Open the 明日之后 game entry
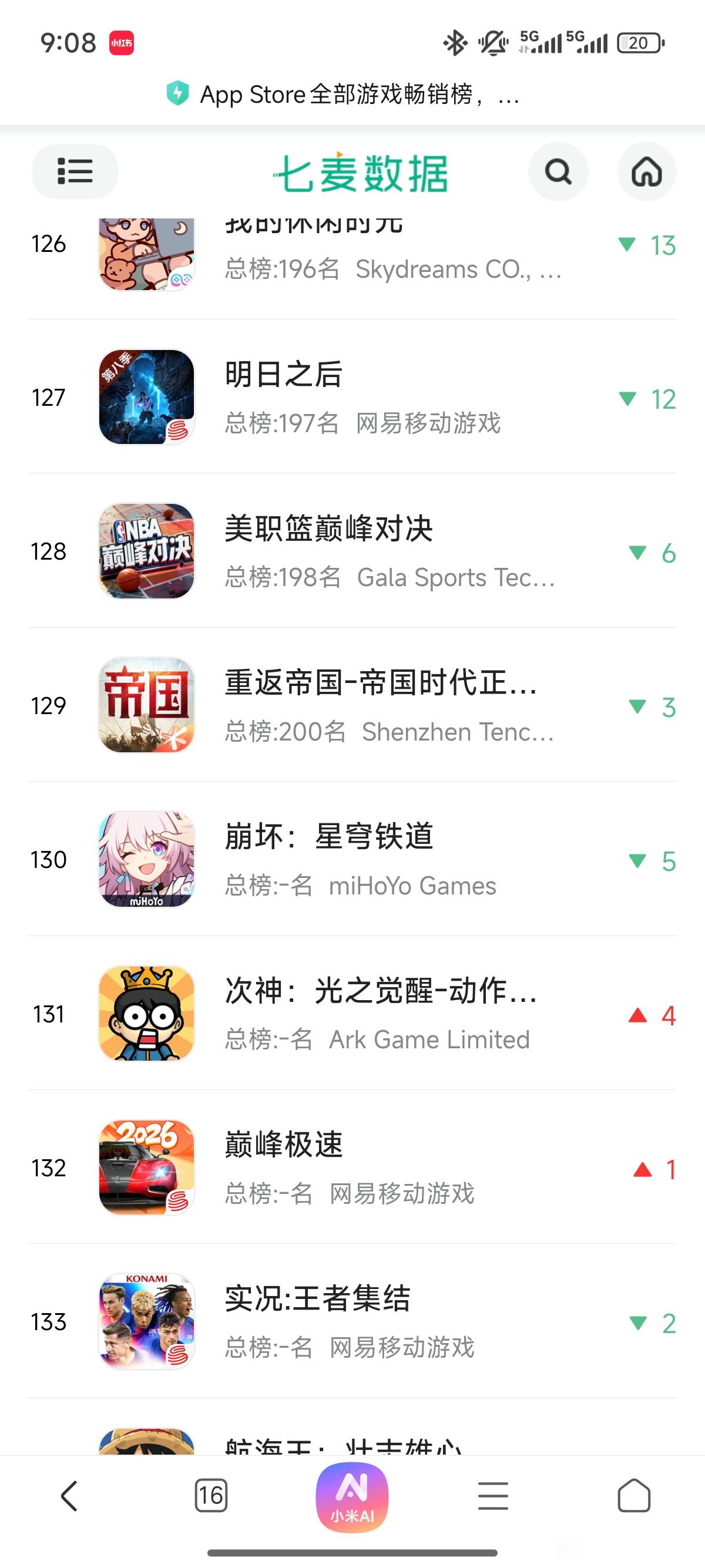The width and height of the screenshot is (705, 1568). [352, 397]
